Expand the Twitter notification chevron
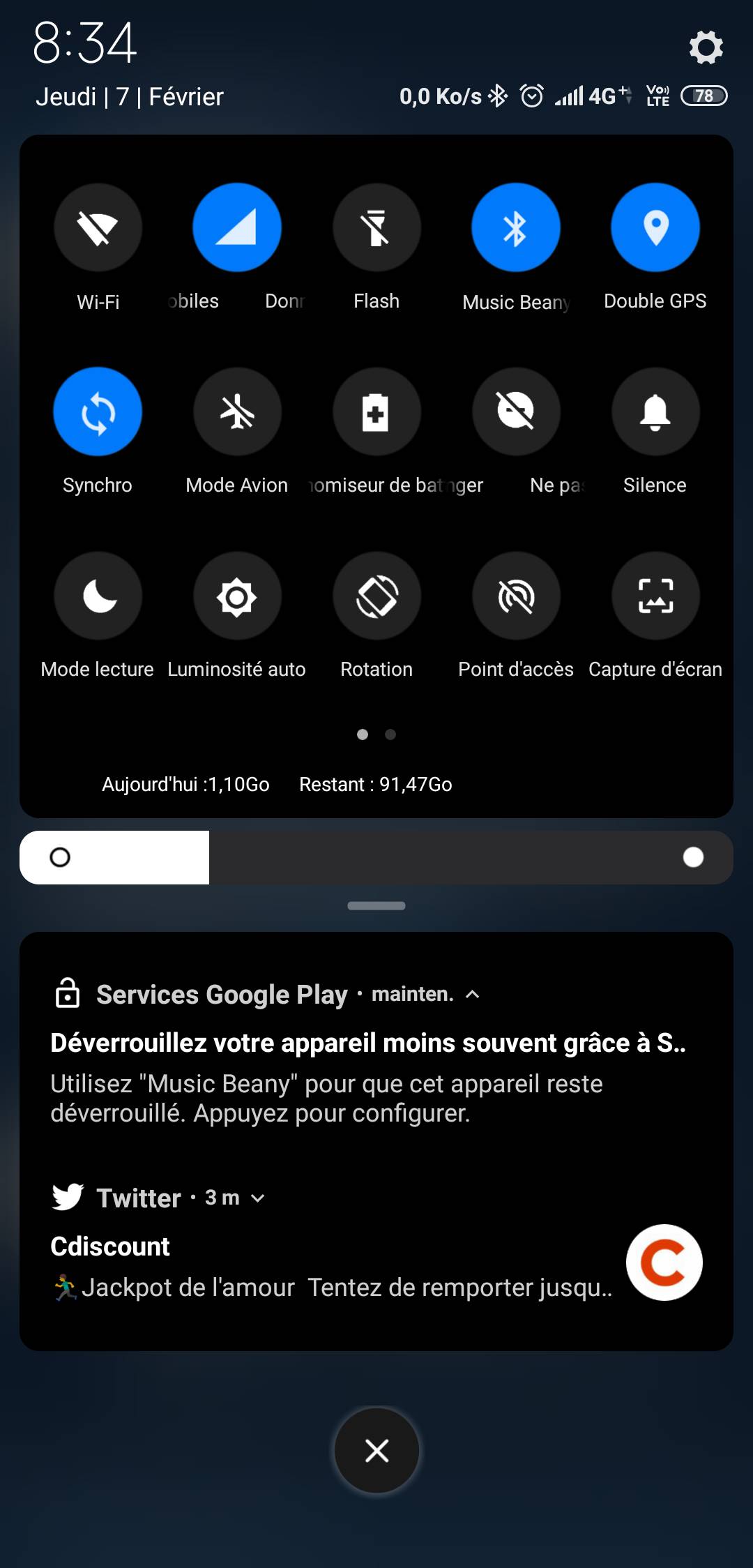Viewport: 753px width, 1568px height. (258, 1198)
